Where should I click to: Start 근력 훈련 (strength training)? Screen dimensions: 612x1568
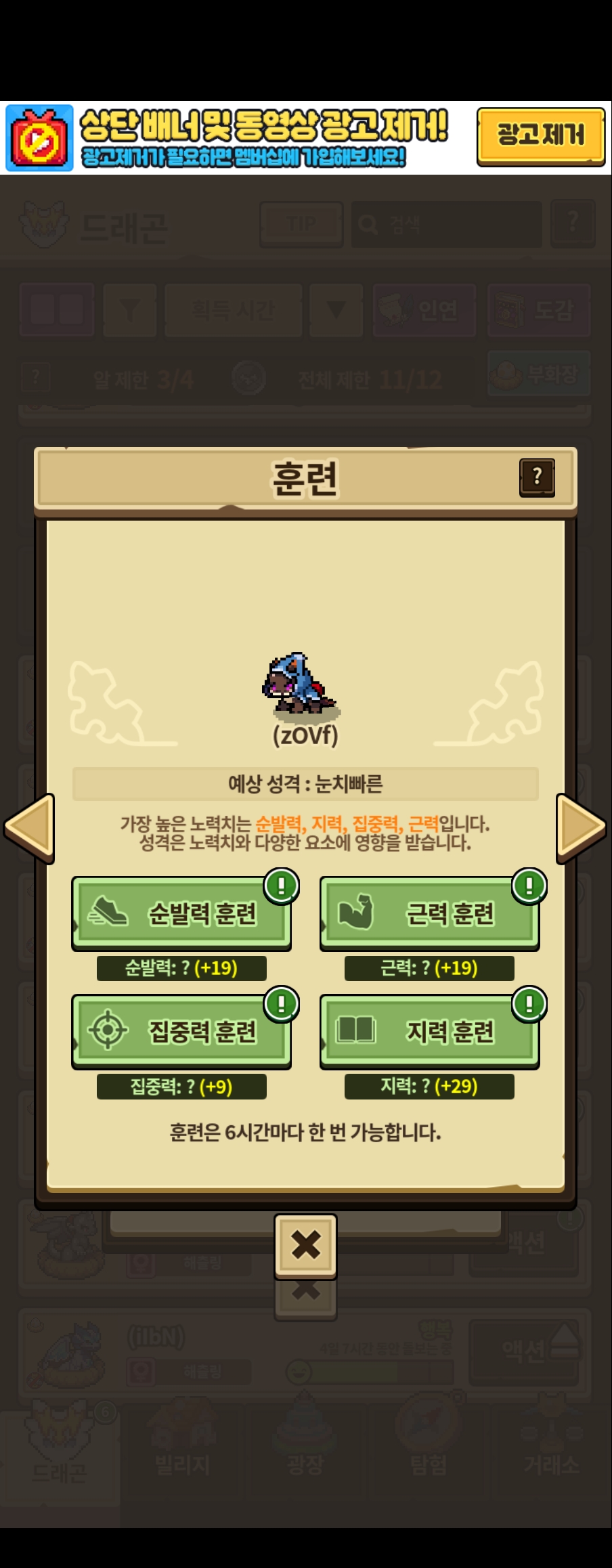click(x=429, y=913)
